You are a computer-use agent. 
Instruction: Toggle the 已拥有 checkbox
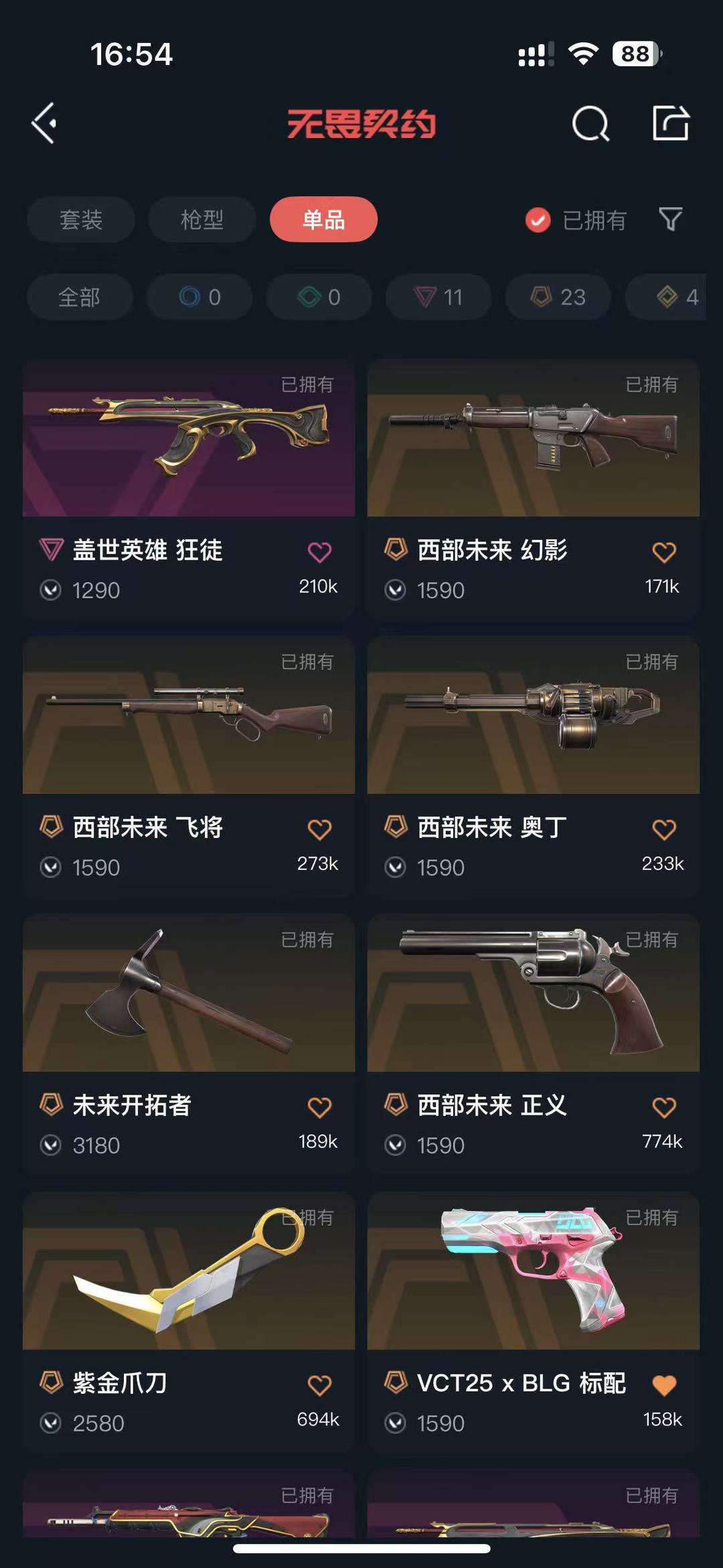538,220
